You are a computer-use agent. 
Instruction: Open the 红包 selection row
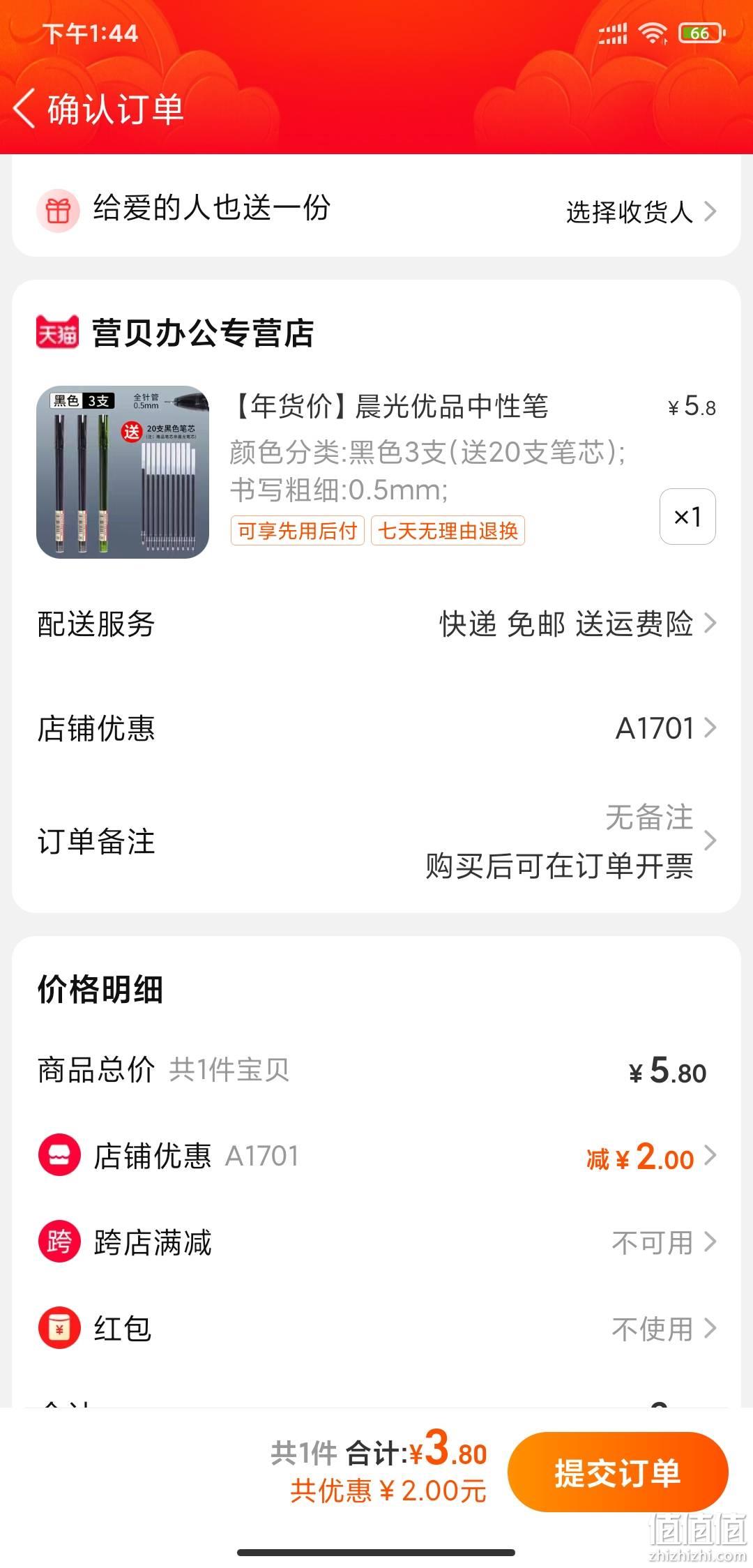(x=376, y=1328)
